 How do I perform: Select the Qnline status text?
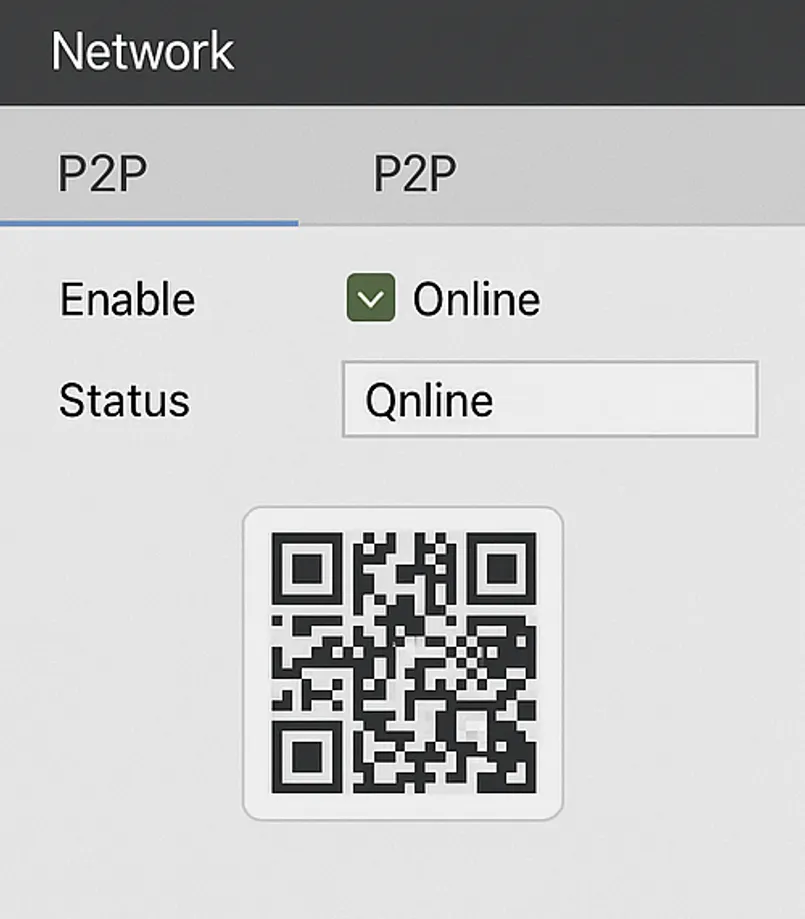[428, 400]
